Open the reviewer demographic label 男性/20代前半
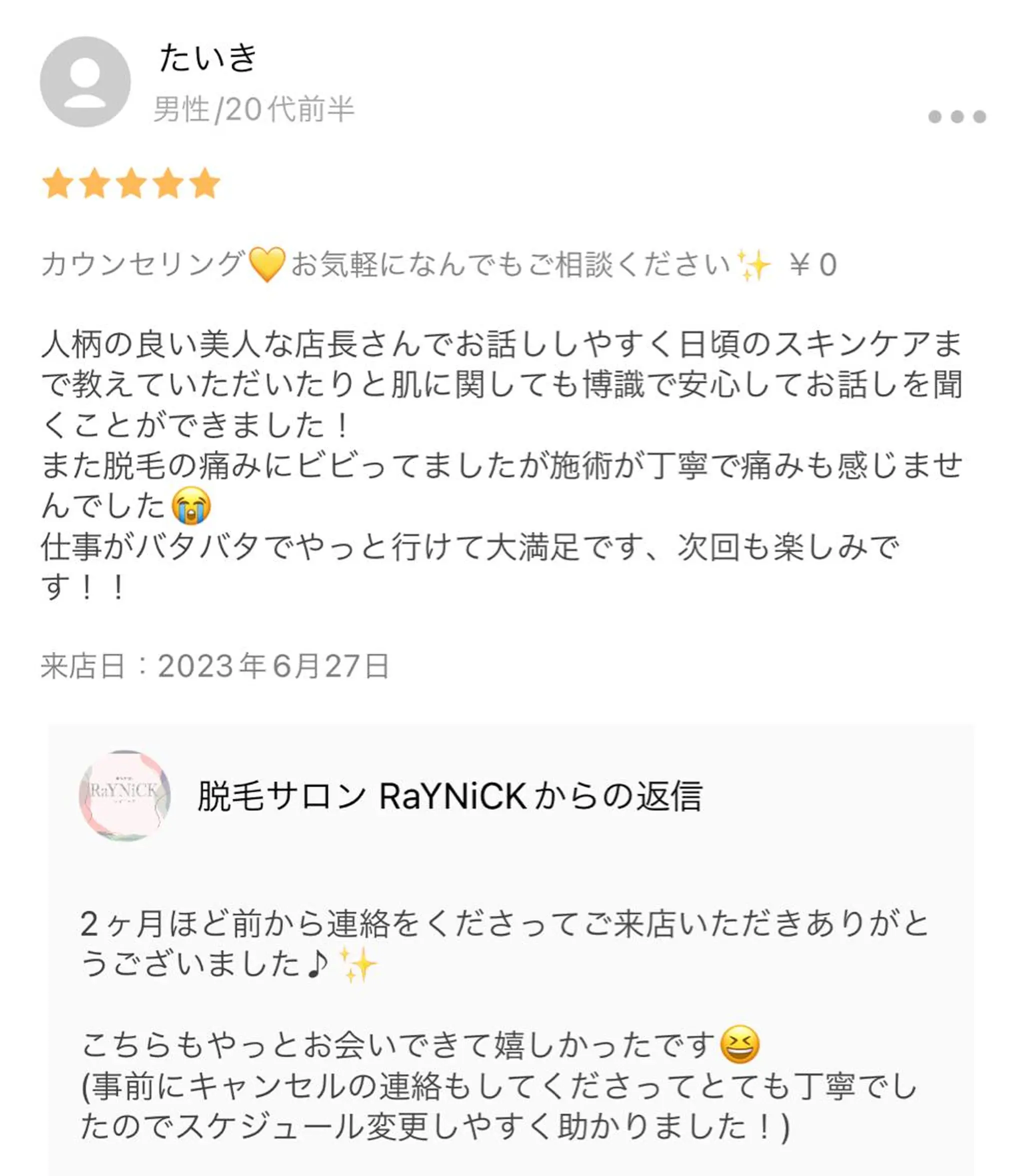1024x1176 pixels. (251, 108)
